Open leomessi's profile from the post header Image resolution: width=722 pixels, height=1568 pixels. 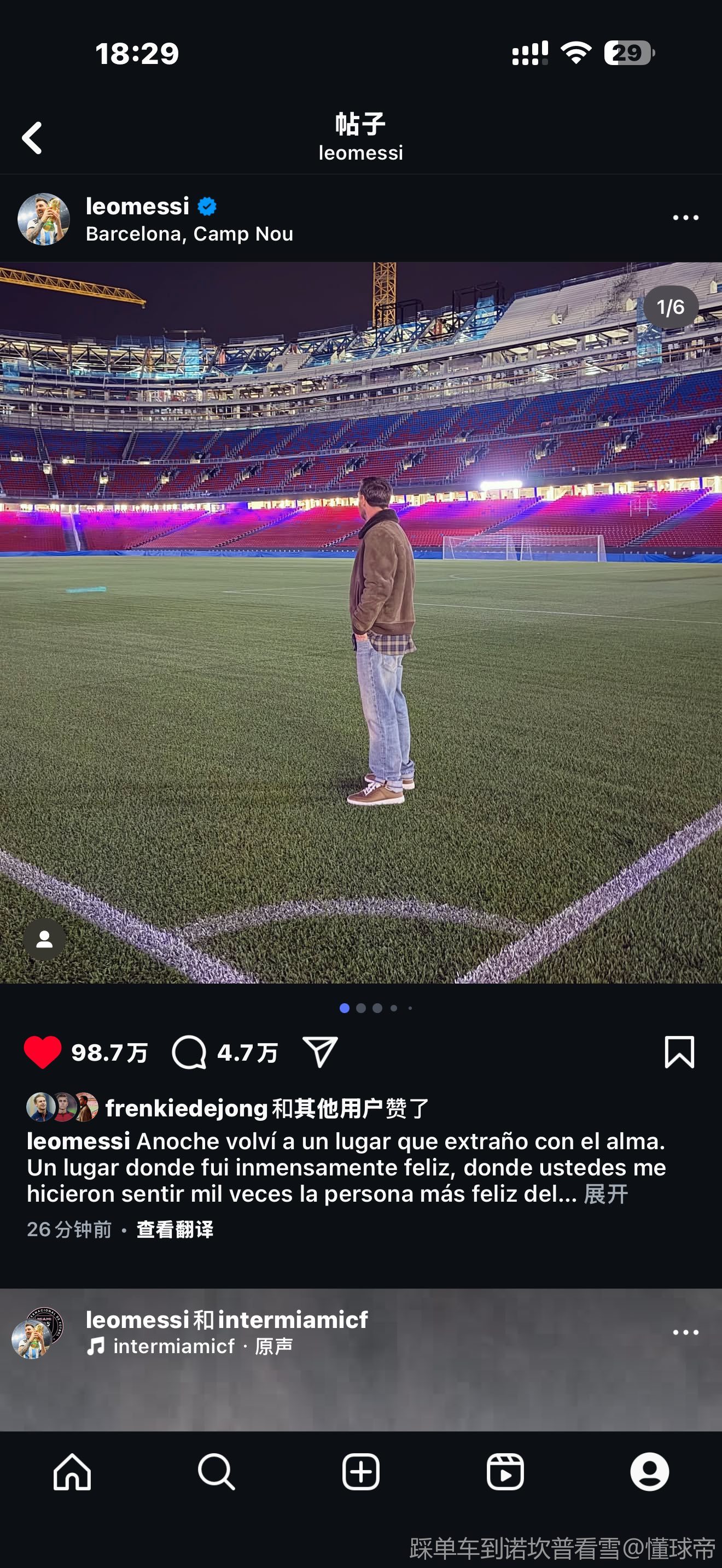pos(137,206)
